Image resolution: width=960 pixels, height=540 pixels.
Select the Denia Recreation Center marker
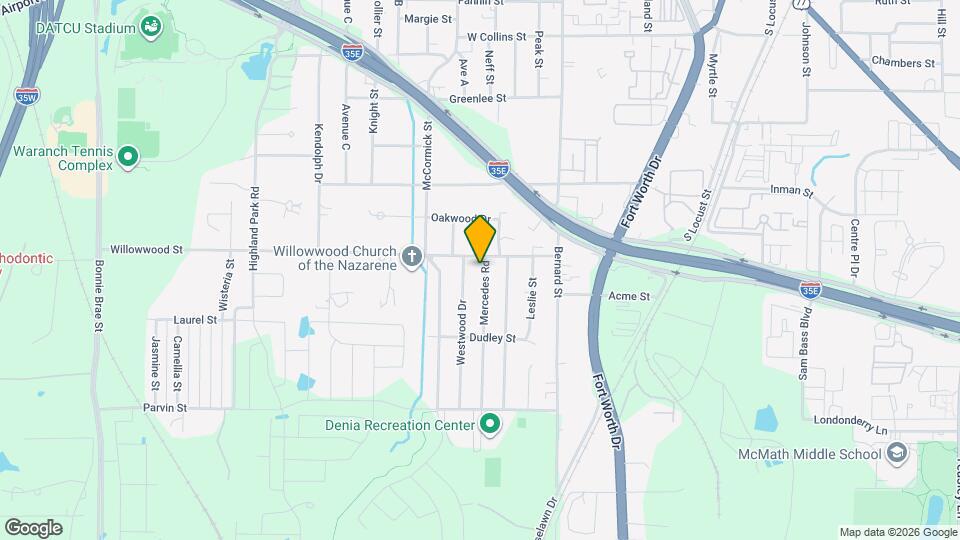click(490, 425)
